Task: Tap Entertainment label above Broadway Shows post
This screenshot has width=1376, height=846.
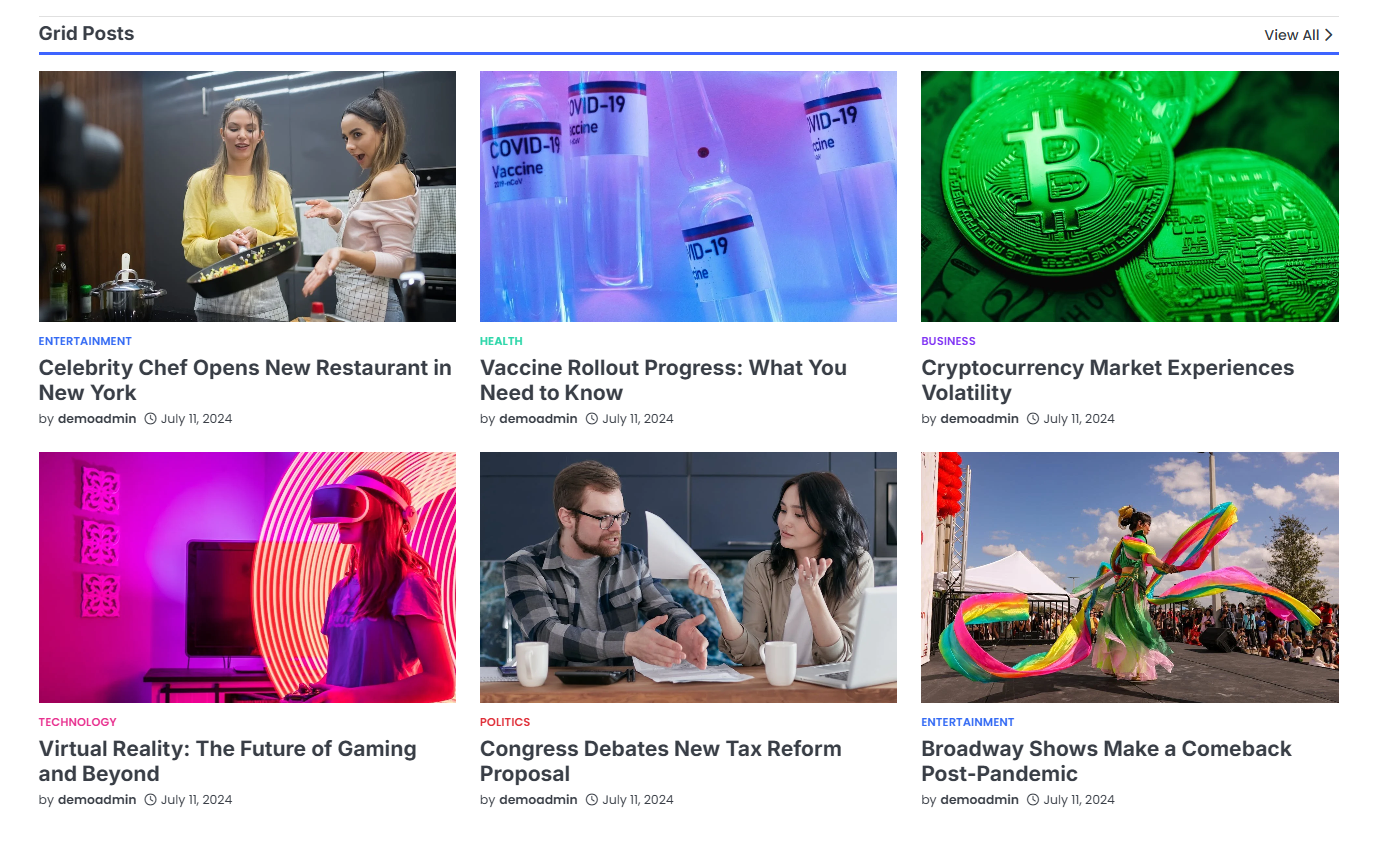Action: [967, 722]
